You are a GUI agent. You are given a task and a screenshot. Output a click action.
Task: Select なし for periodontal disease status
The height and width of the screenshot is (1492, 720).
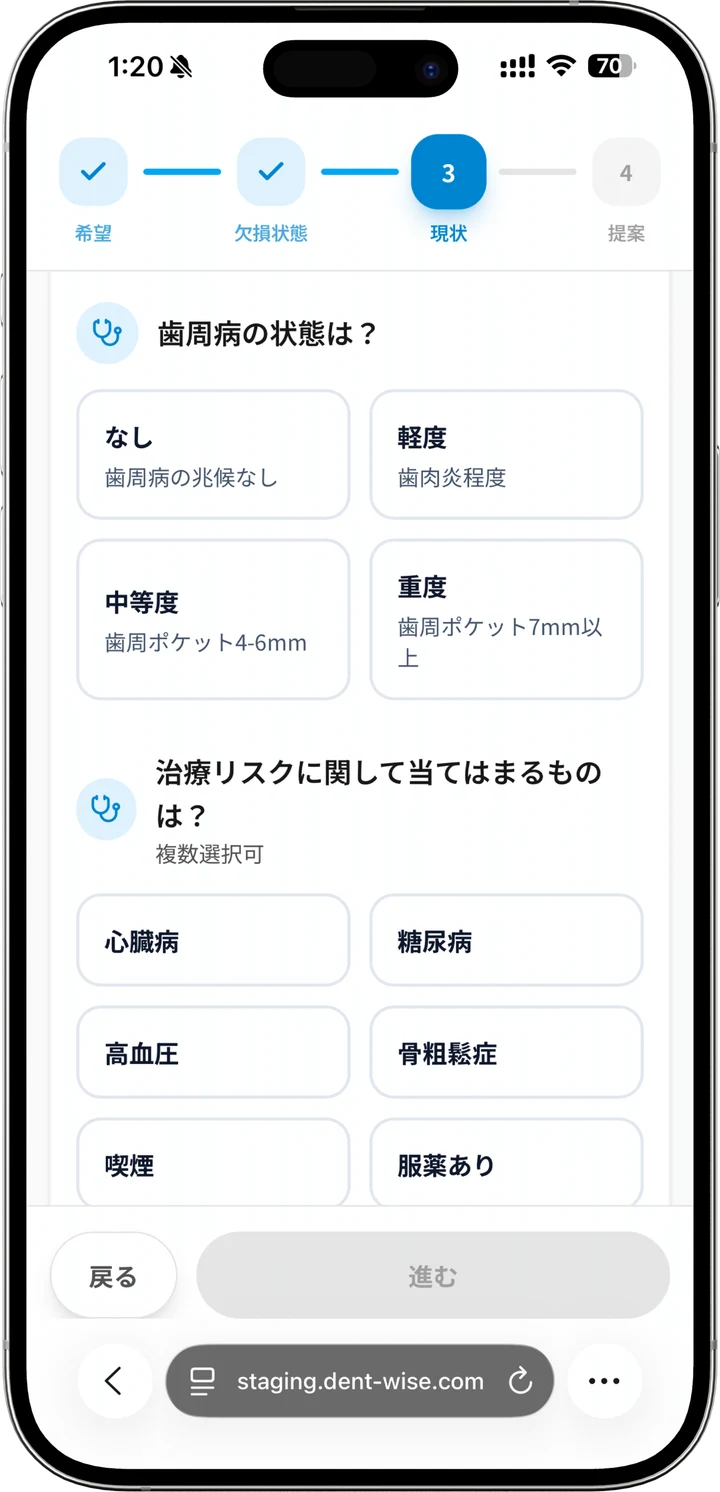pos(213,455)
